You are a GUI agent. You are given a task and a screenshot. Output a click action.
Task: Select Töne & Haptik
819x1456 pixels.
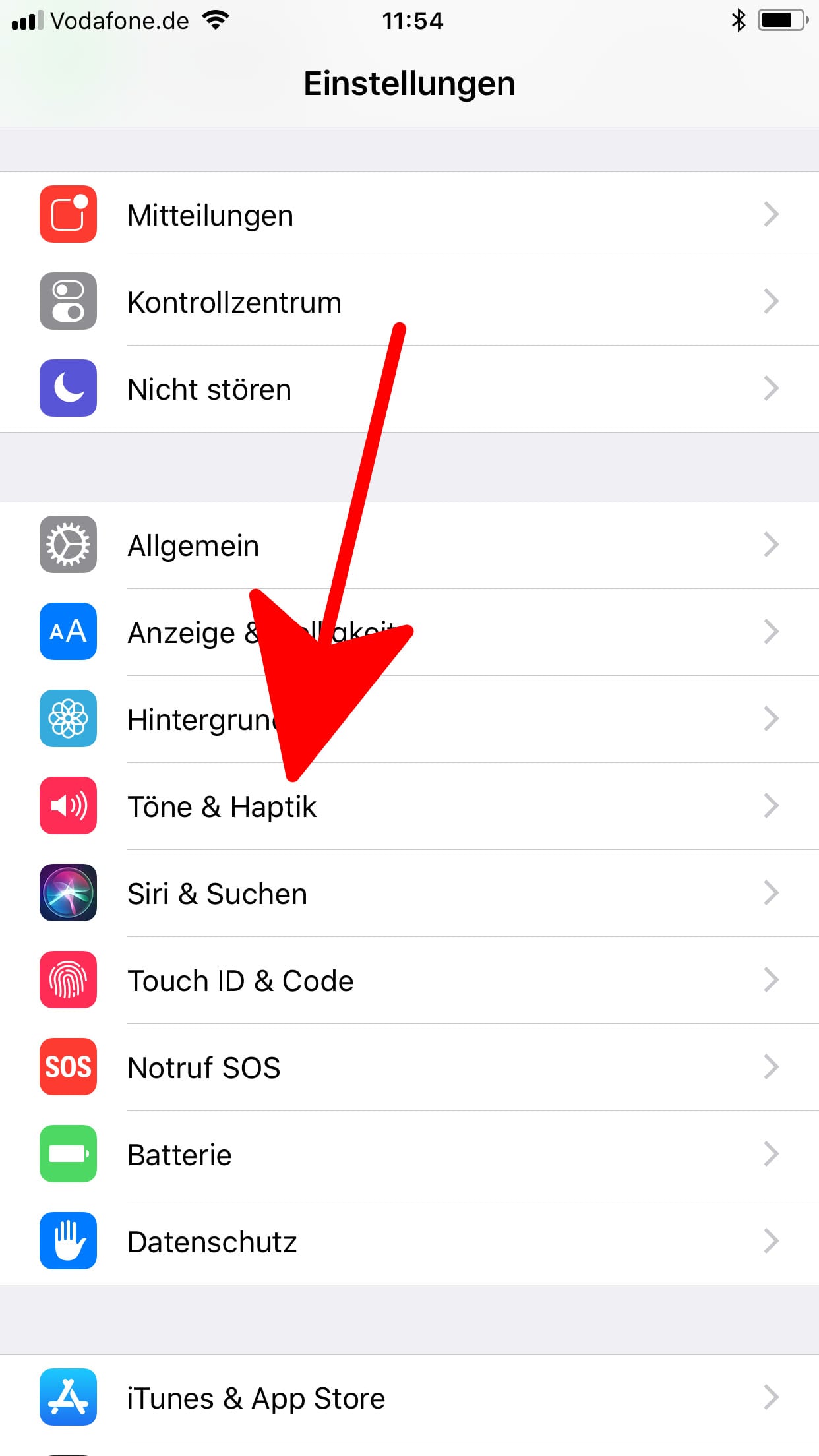tap(409, 806)
